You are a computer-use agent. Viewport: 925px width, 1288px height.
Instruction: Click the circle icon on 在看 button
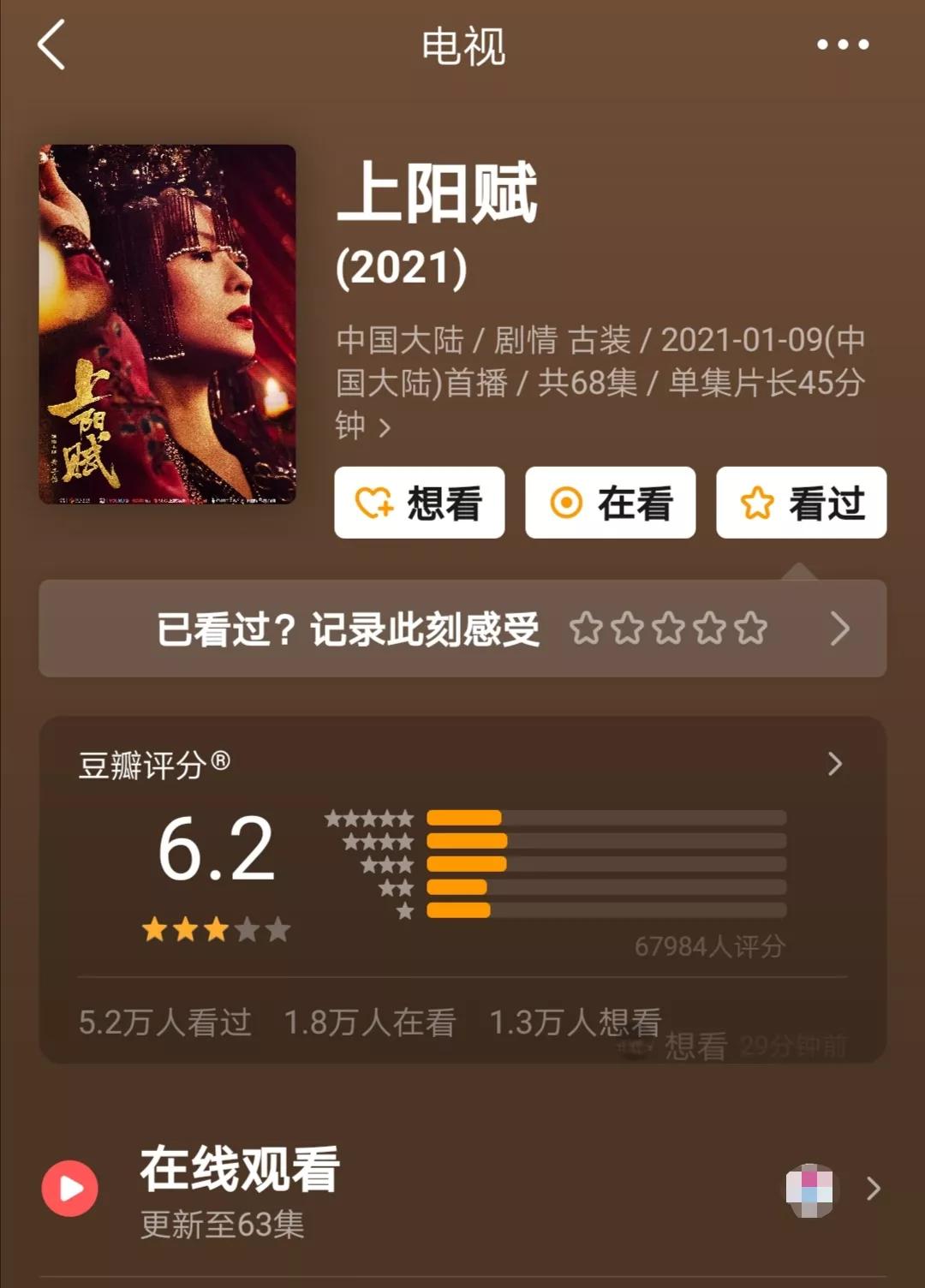[x=564, y=504]
